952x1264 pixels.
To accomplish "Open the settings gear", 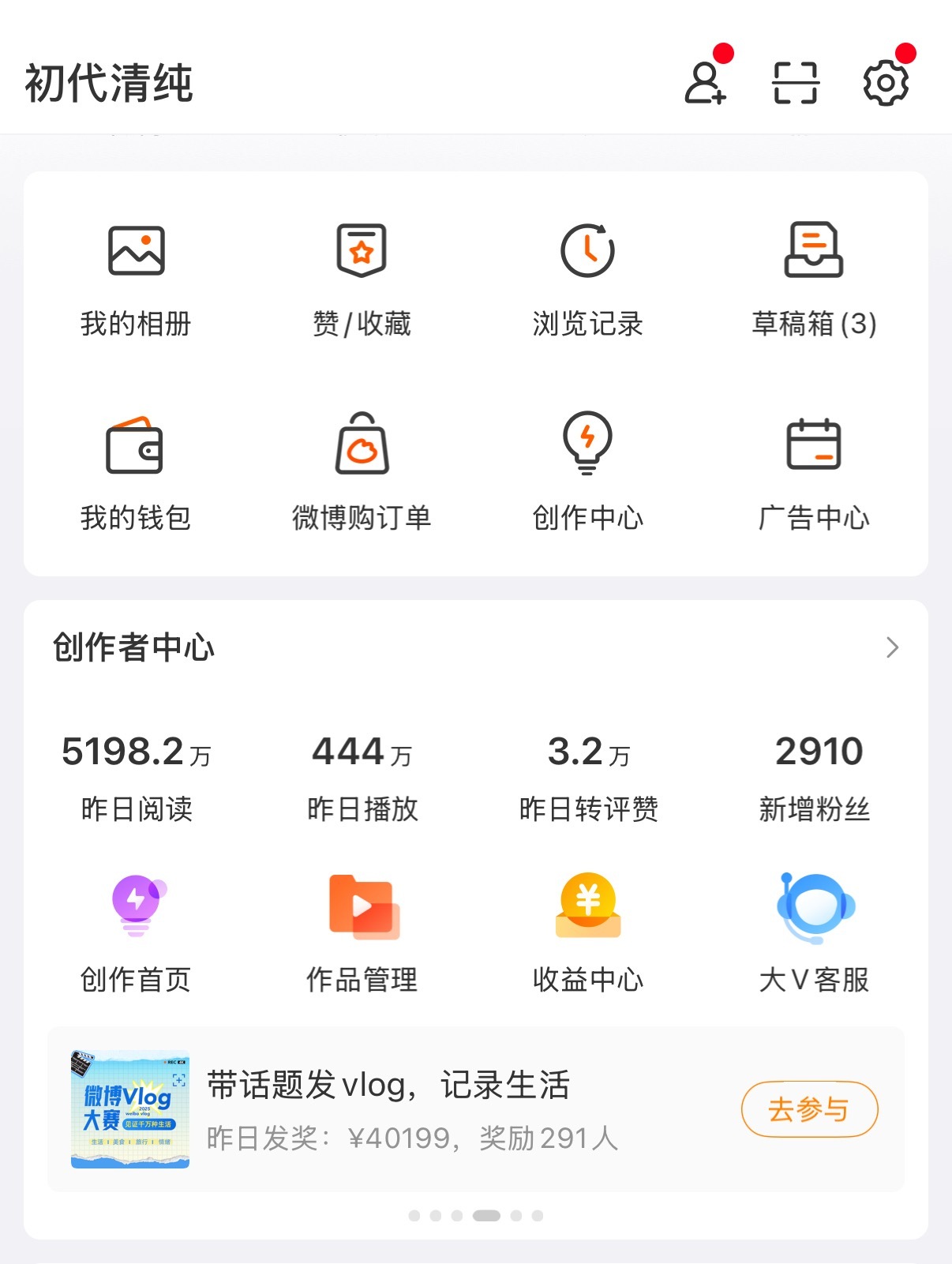I will click(x=886, y=82).
